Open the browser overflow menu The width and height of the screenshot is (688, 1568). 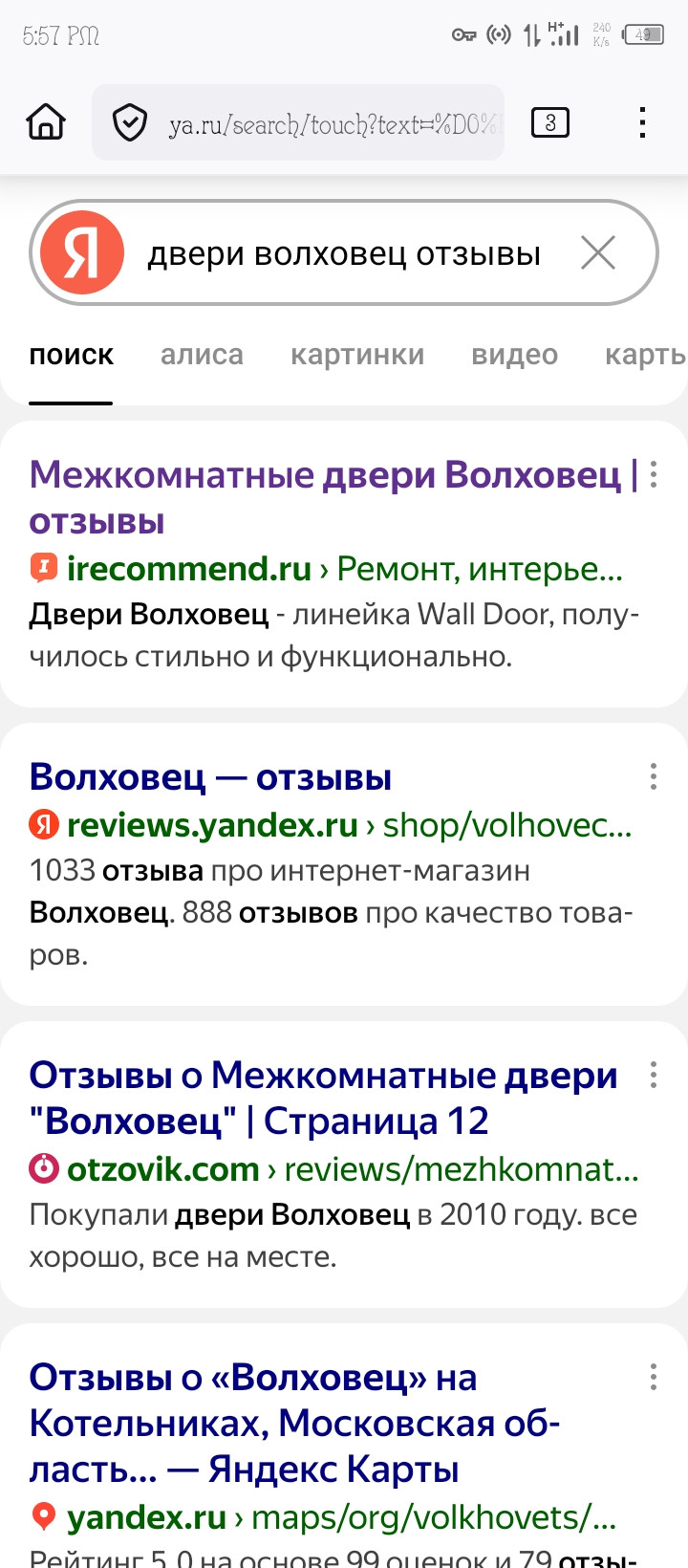coord(642,122)
